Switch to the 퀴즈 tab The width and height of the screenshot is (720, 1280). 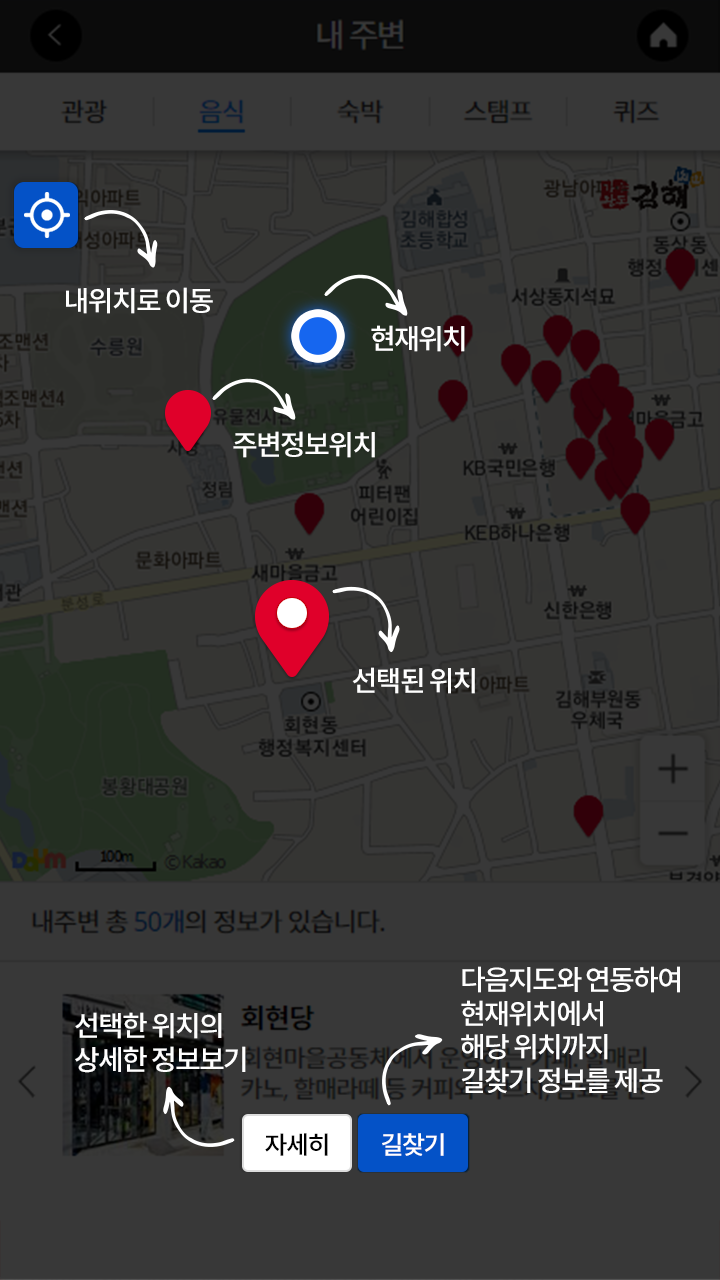[636, 111]
